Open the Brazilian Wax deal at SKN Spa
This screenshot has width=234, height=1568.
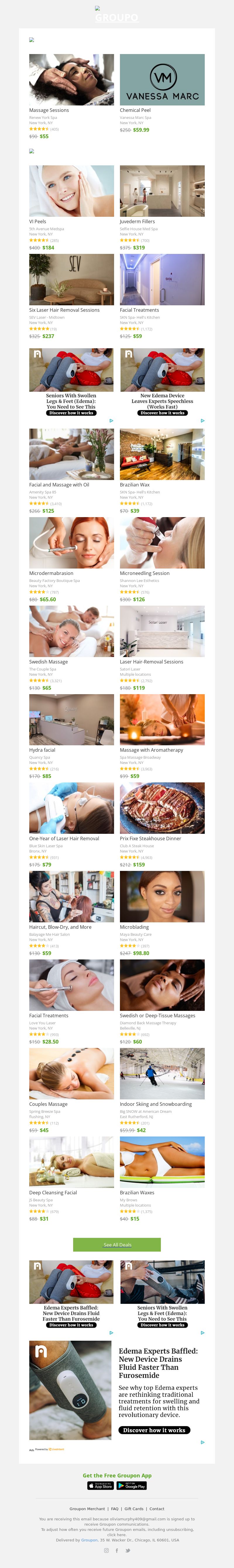tap(162, 454)
